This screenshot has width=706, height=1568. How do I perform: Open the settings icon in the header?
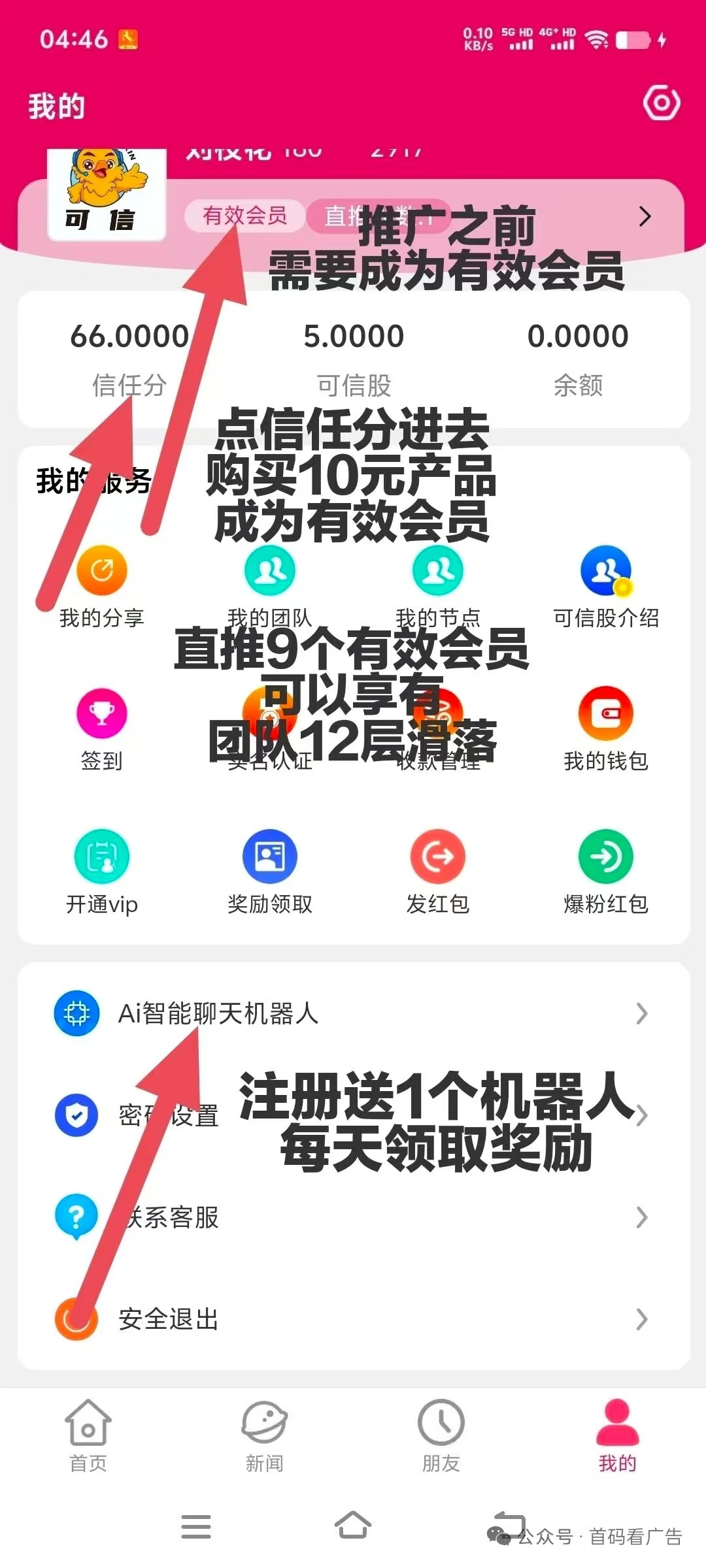pos(662,103)
